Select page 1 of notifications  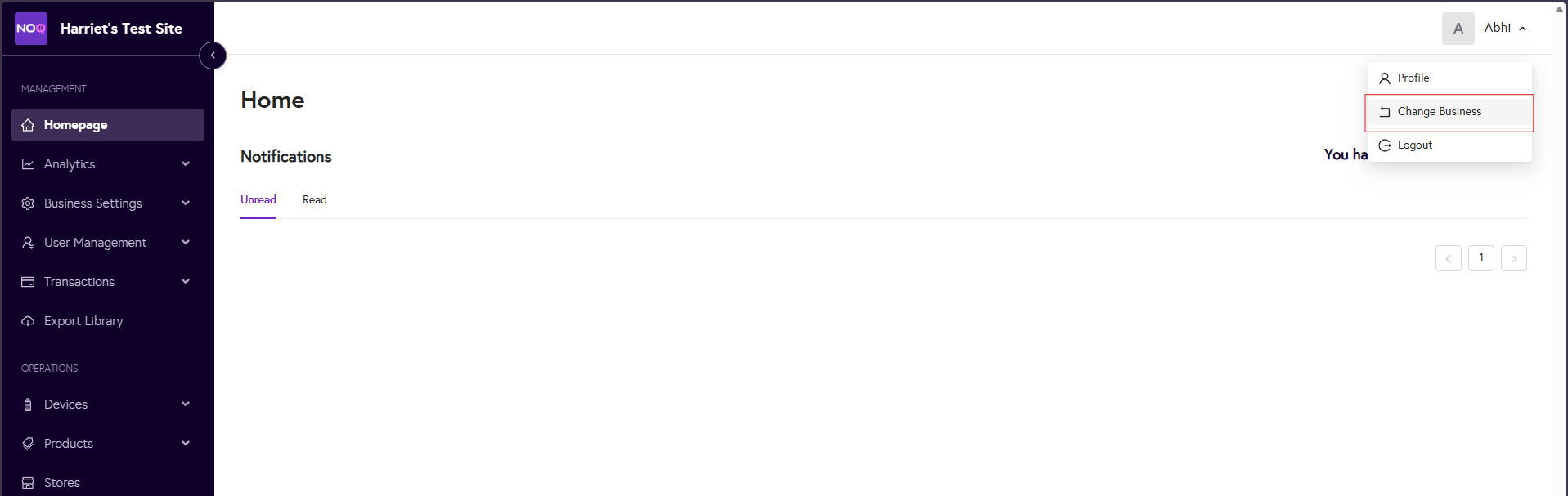pyautogui.click(x=1480, y=258)
